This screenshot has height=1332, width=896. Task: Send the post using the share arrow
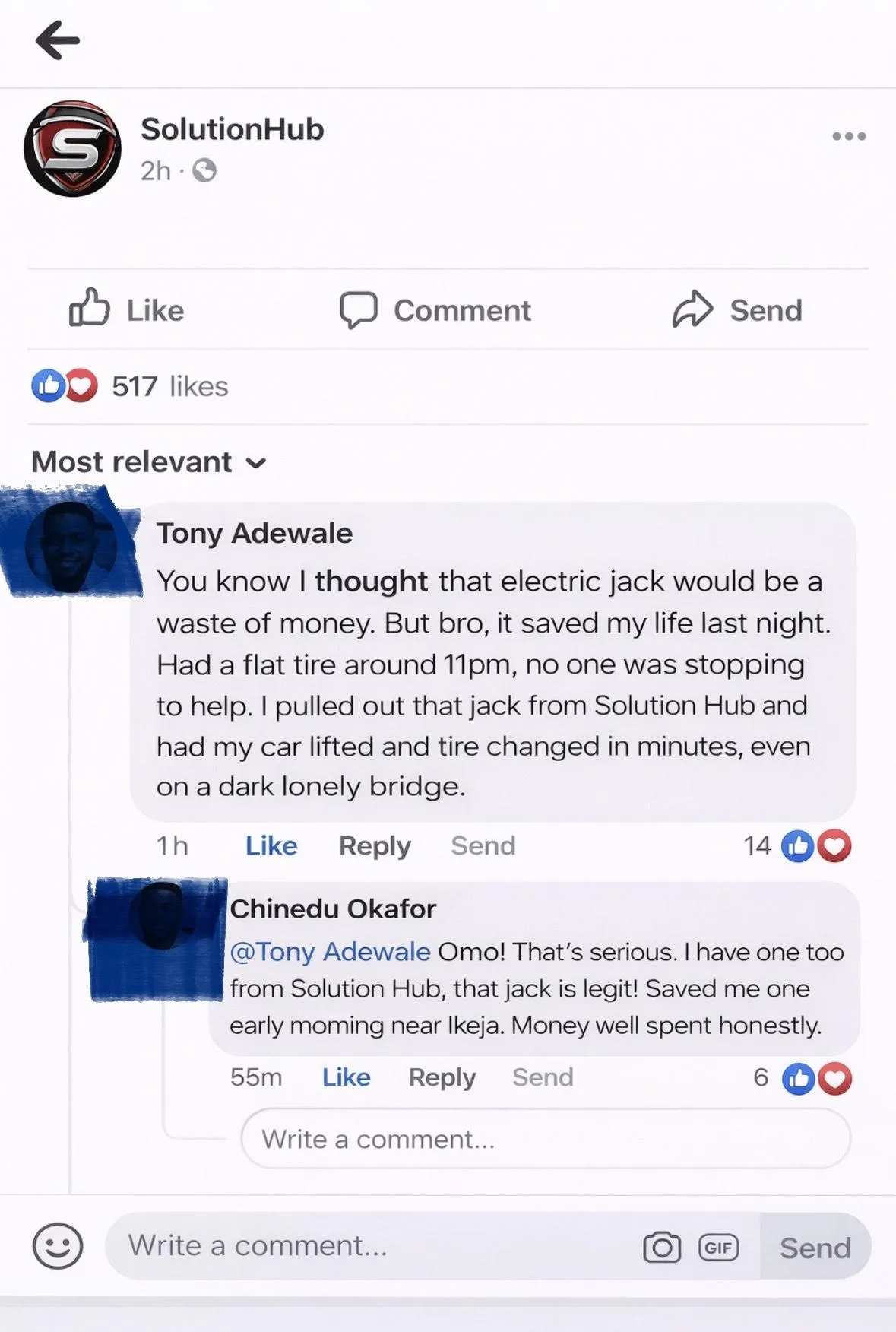[737, 310]
